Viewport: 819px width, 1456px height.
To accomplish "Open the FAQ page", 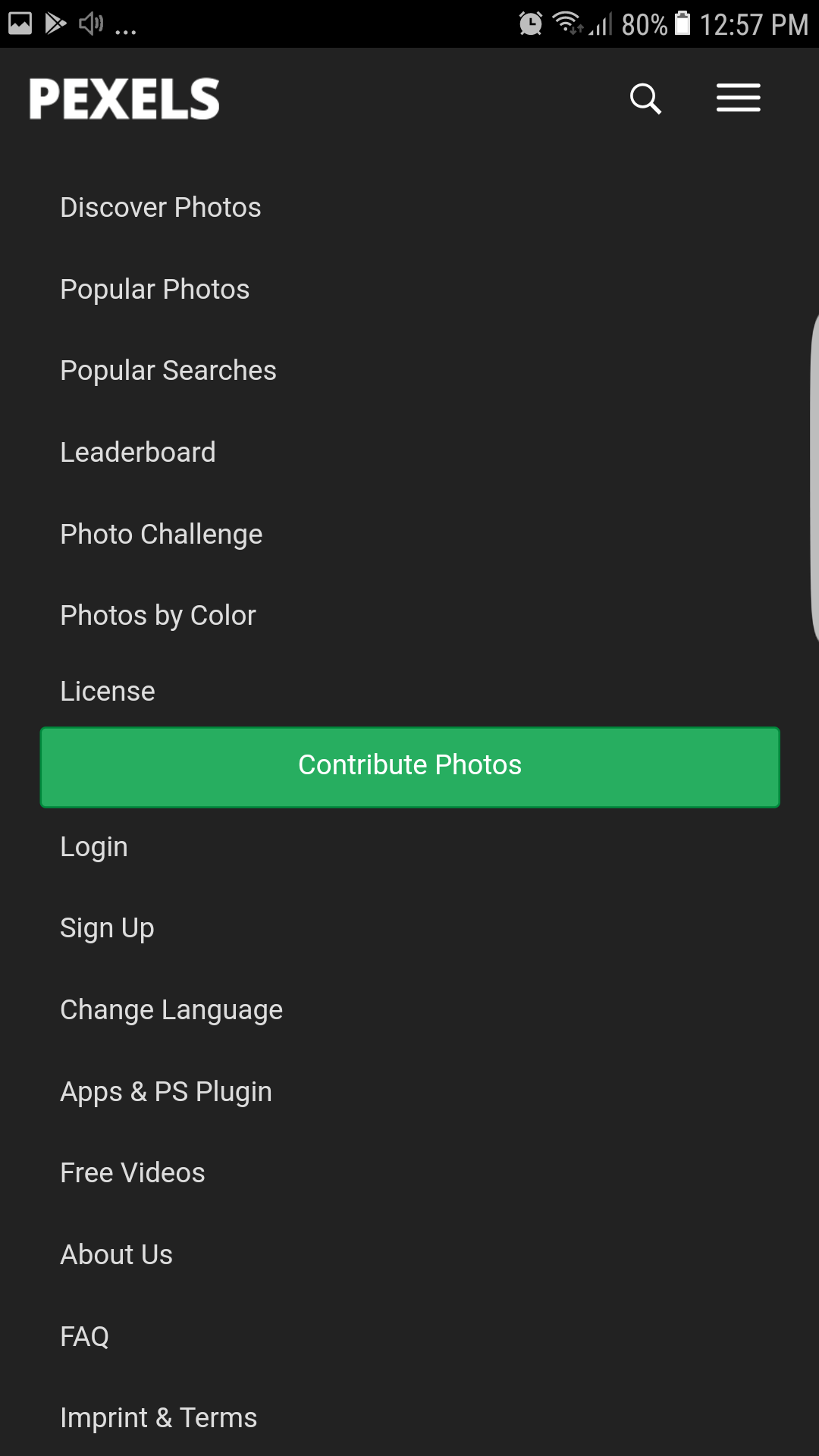I will click(x=84, y=1336).
